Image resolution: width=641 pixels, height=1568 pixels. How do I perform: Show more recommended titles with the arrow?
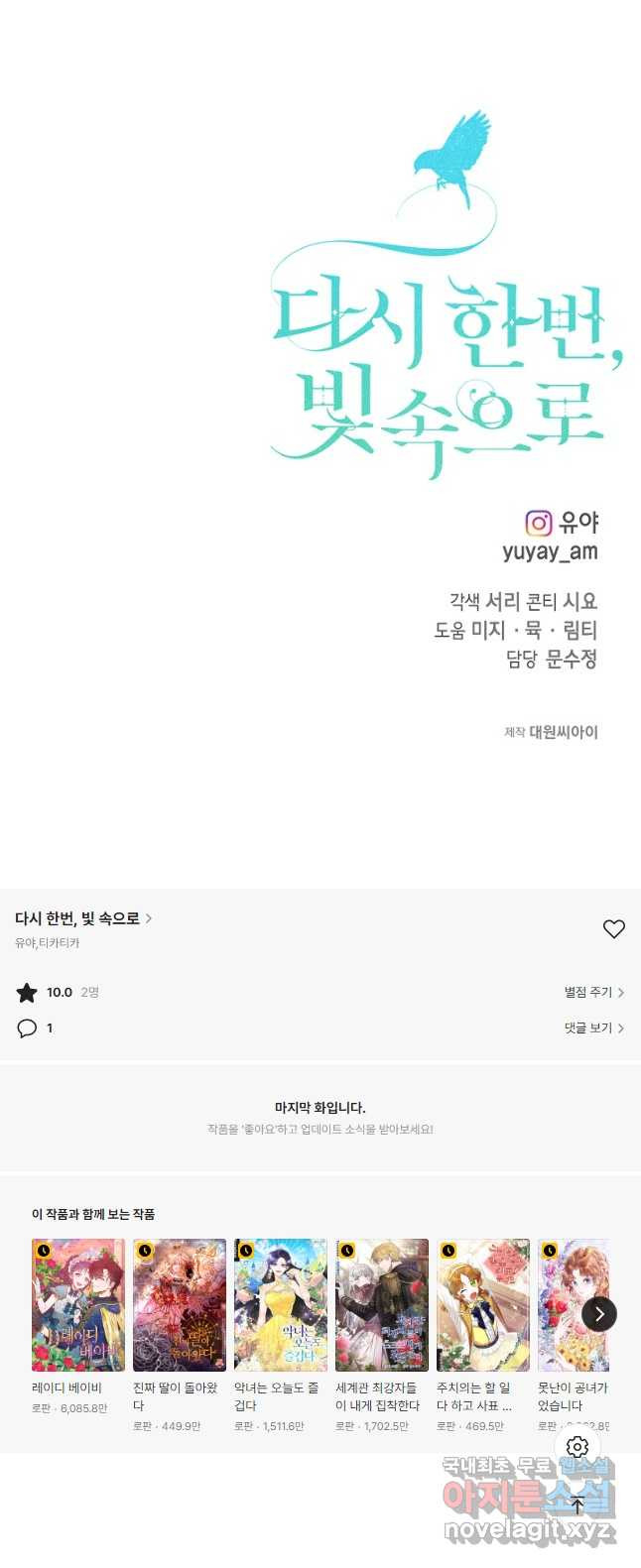(x=599, y=1314)
